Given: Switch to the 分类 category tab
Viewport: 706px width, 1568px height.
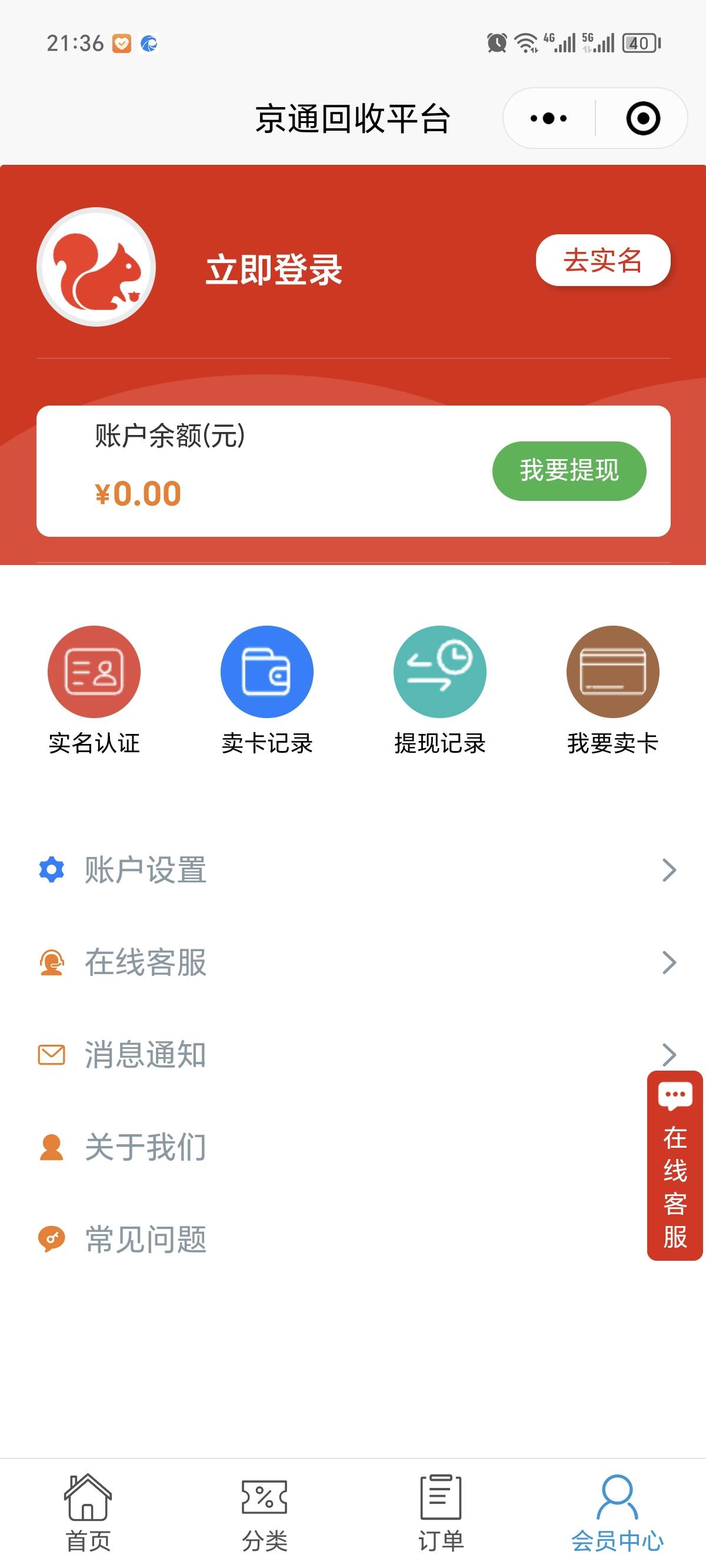Looking at the screenshot, I should coord(265,1513).
